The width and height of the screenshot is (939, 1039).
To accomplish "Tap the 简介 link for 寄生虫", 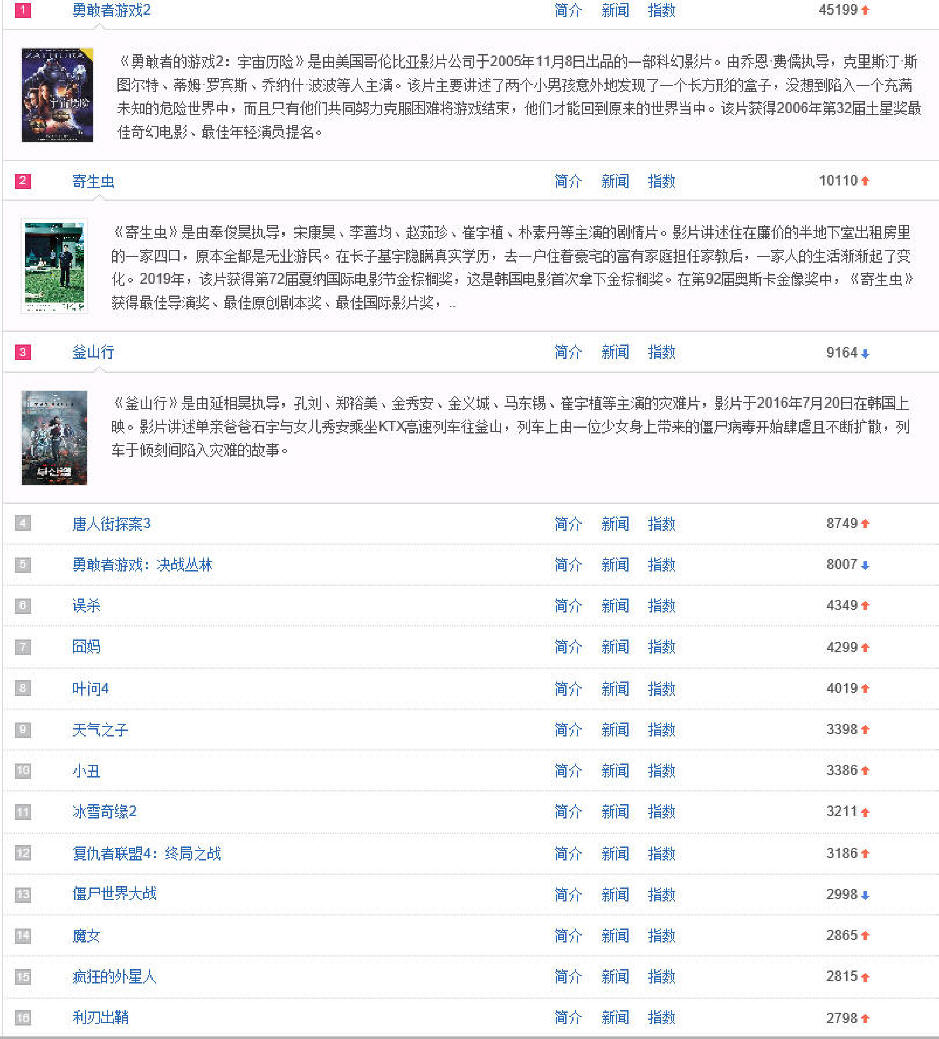I will coord(568,181).
